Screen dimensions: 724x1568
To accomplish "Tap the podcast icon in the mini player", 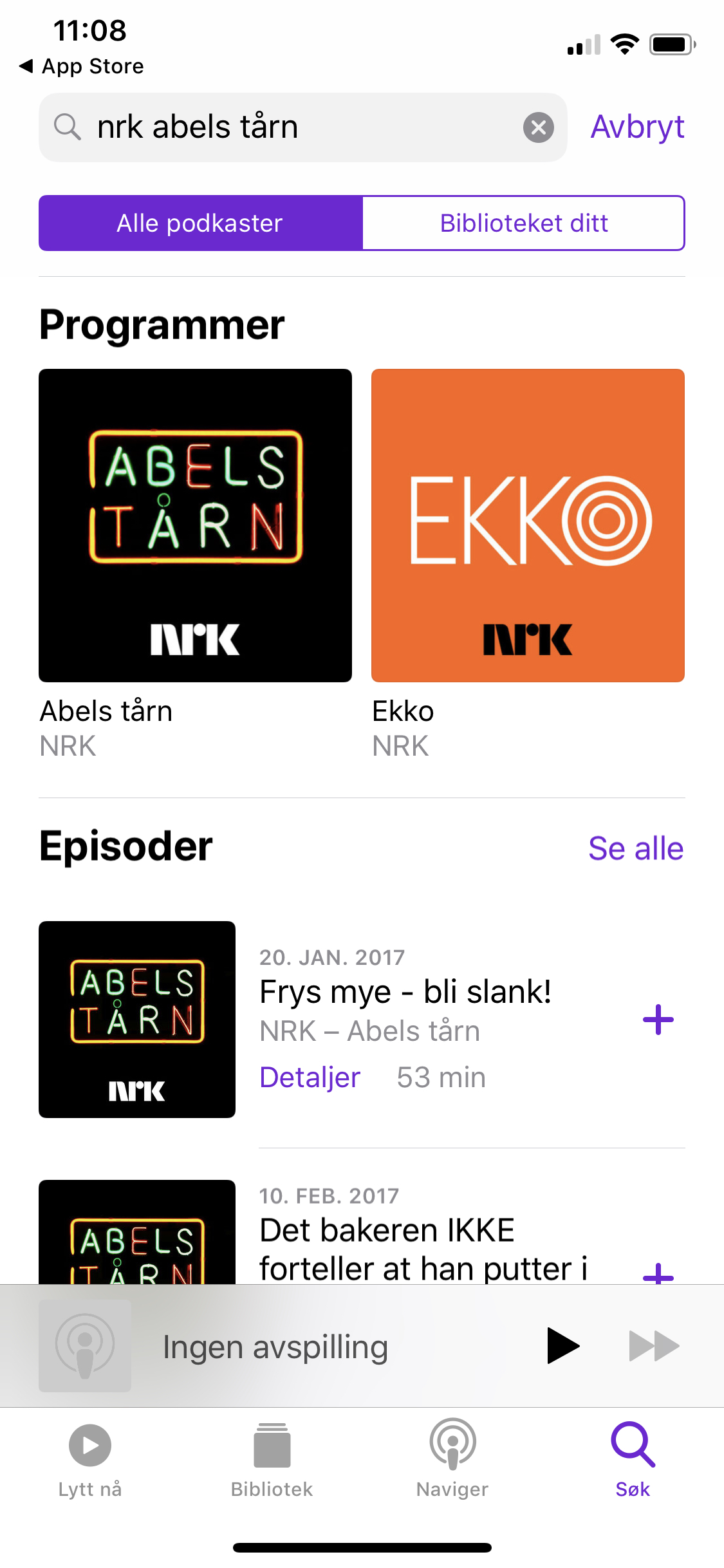I will point(84,1345).
